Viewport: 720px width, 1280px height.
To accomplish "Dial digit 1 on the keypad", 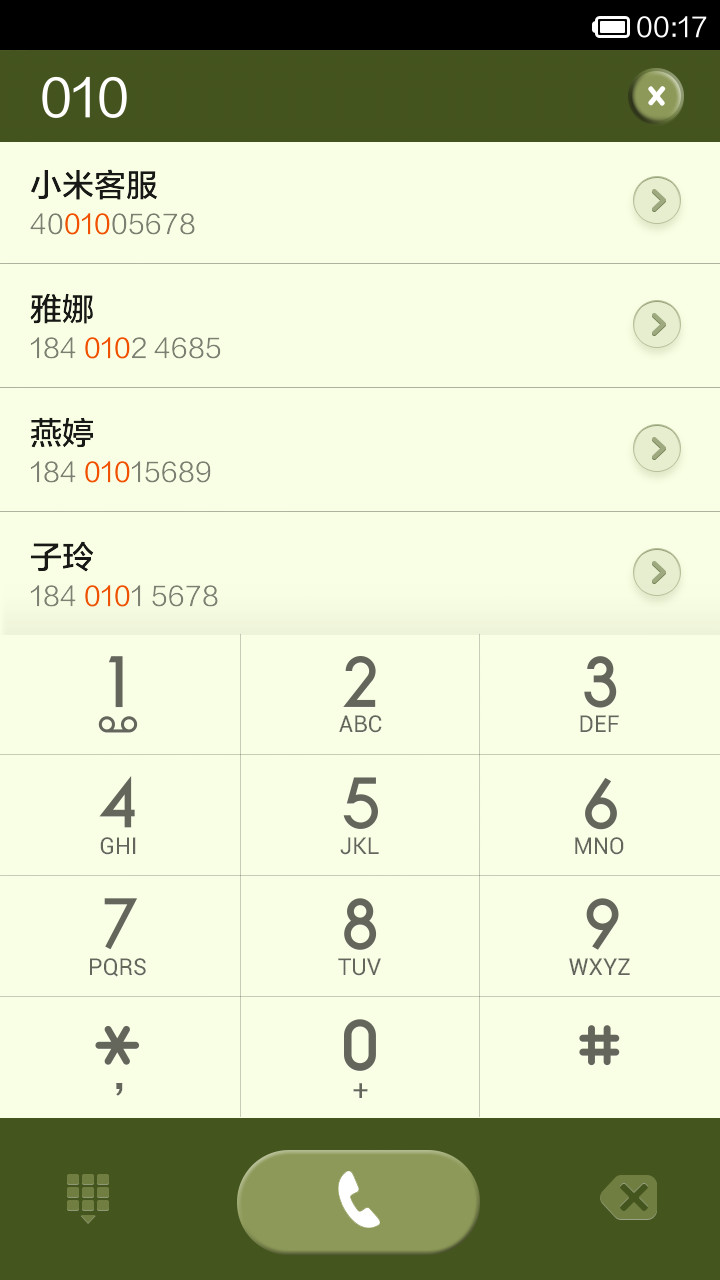I will coord(120,694).
